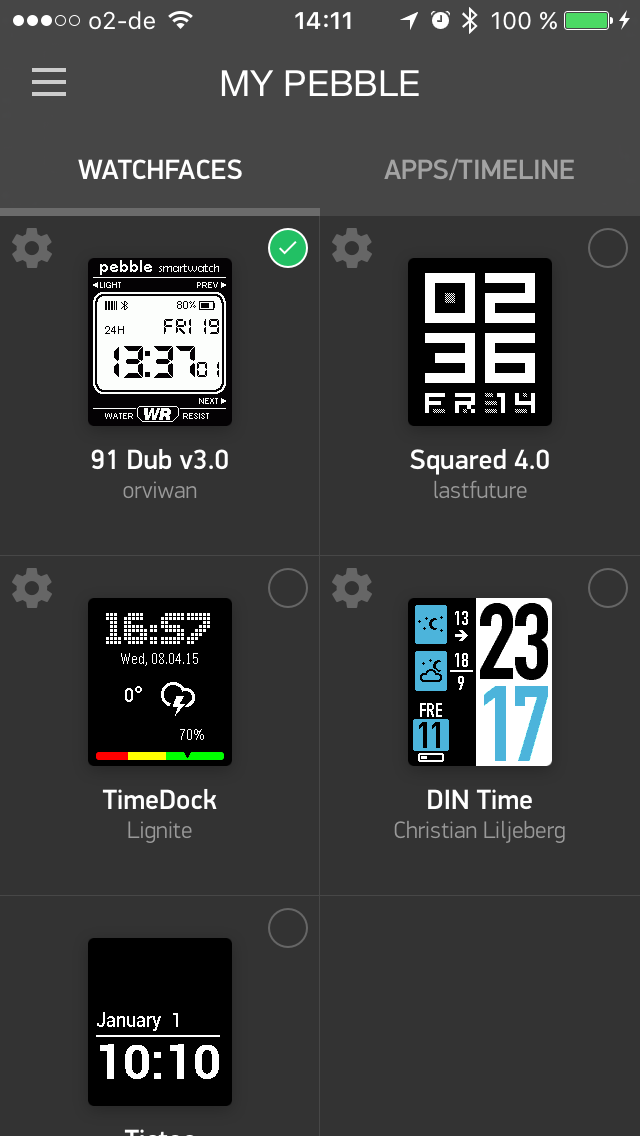Open settings gear for DIN Time

point(352,588)
